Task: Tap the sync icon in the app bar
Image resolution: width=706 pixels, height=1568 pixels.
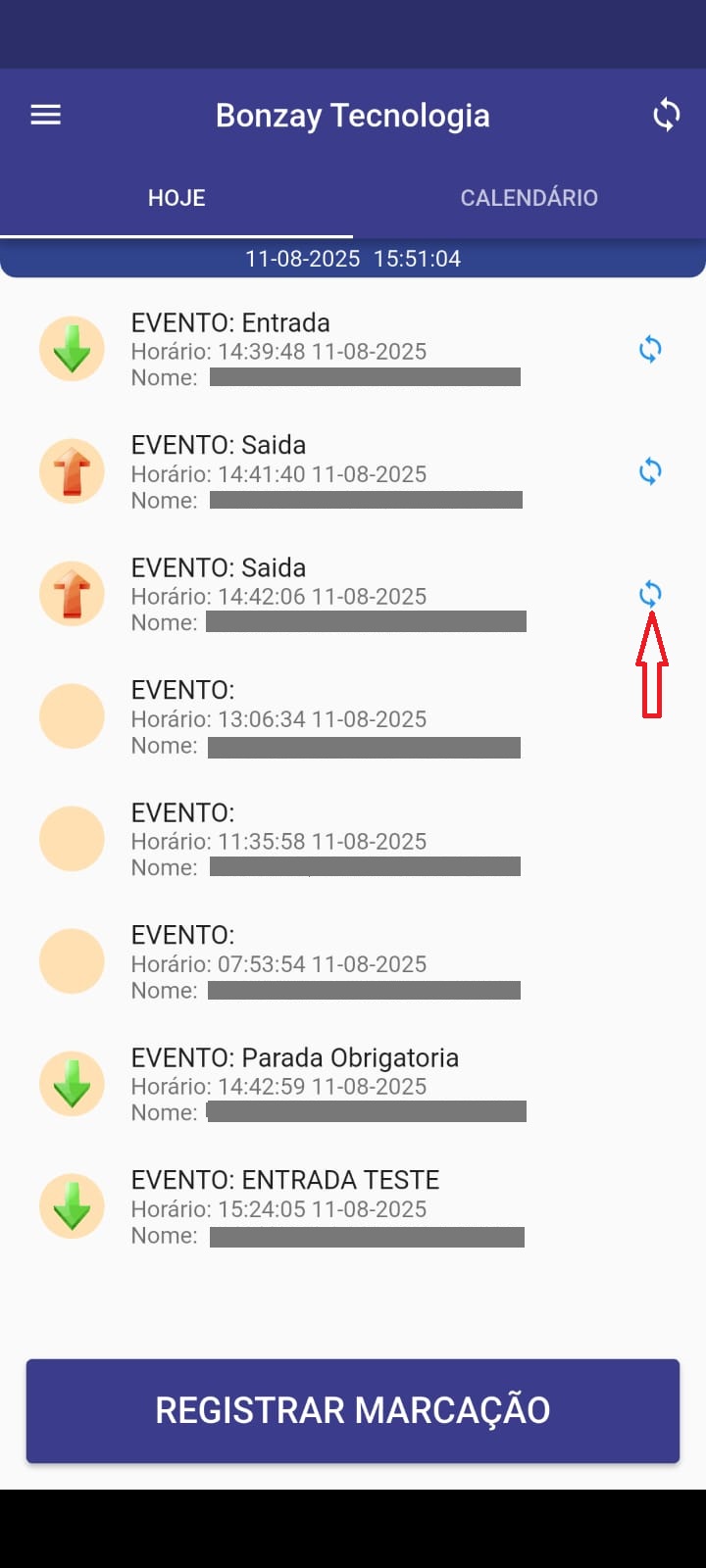Action: point(667,115)
